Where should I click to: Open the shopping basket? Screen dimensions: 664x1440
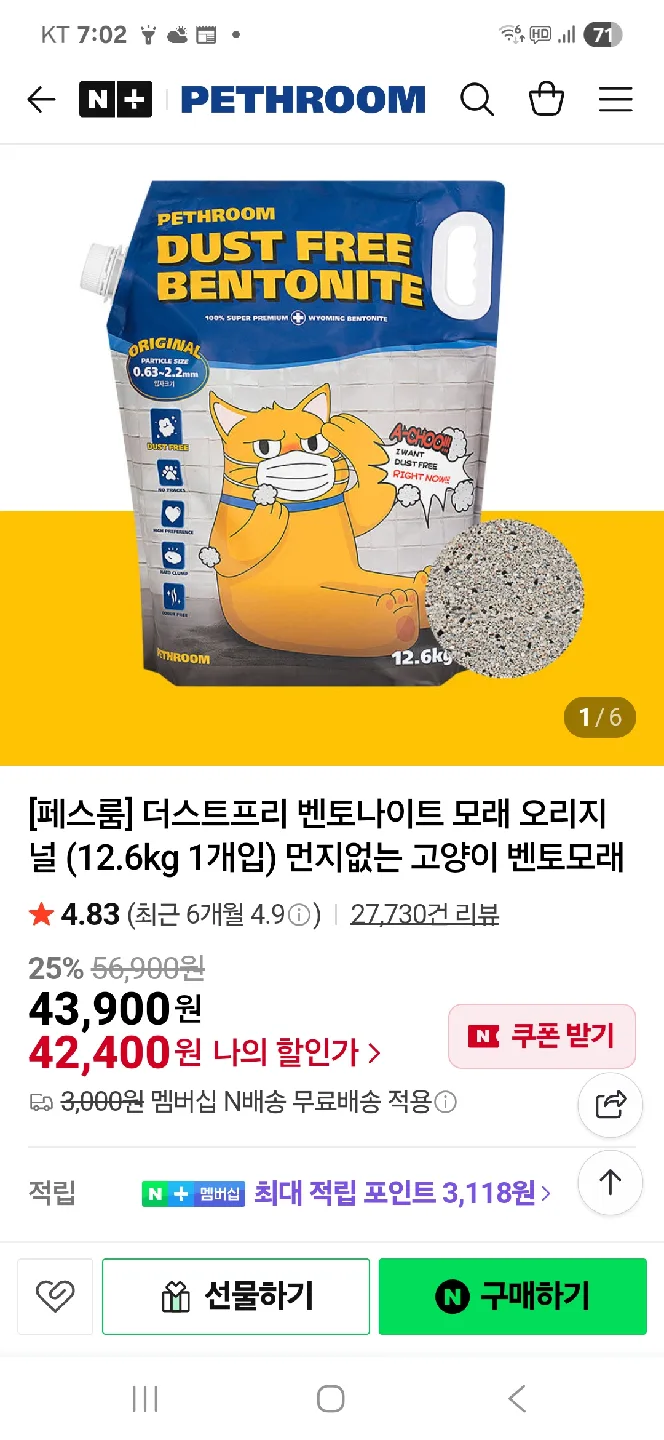coord(546,100)
